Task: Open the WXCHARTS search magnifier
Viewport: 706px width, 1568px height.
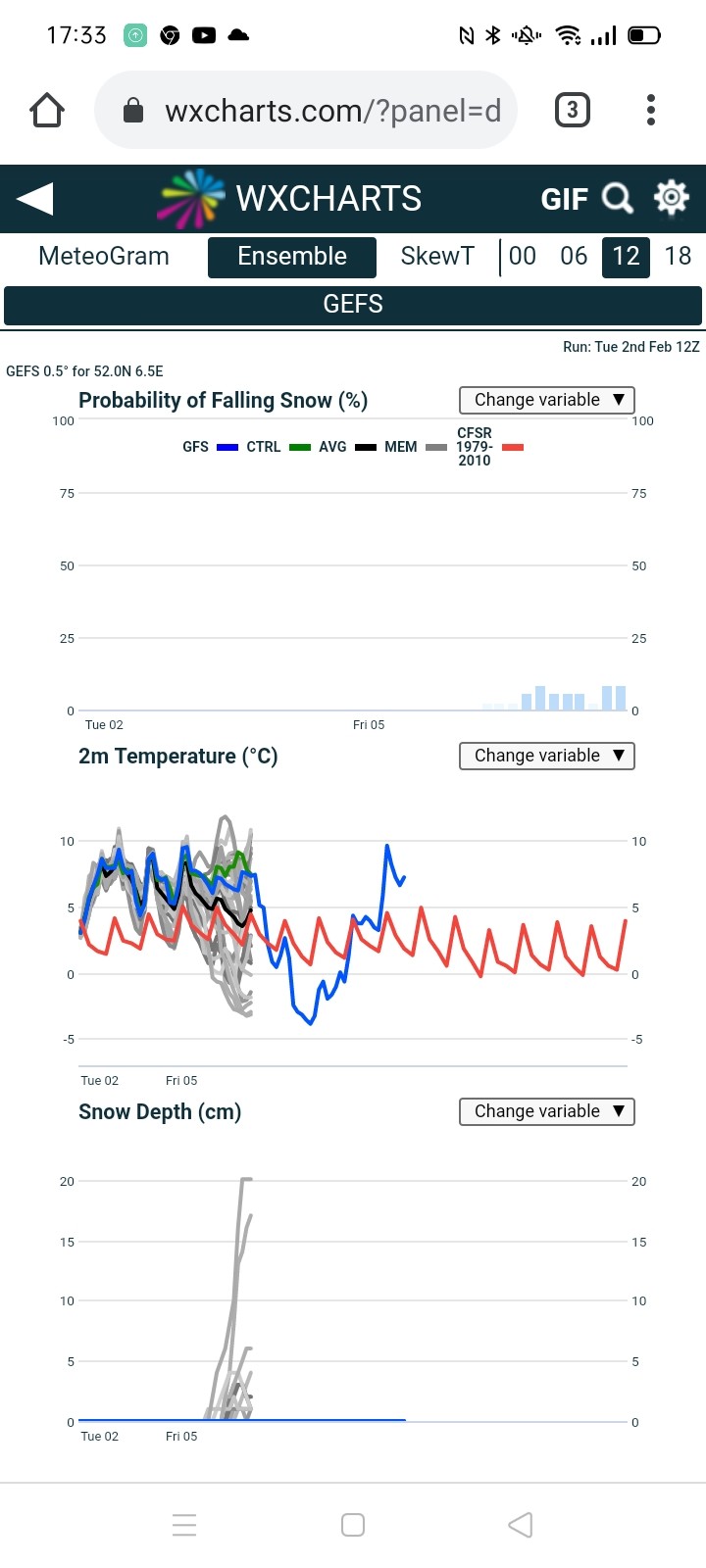Action: coord(618,199)
